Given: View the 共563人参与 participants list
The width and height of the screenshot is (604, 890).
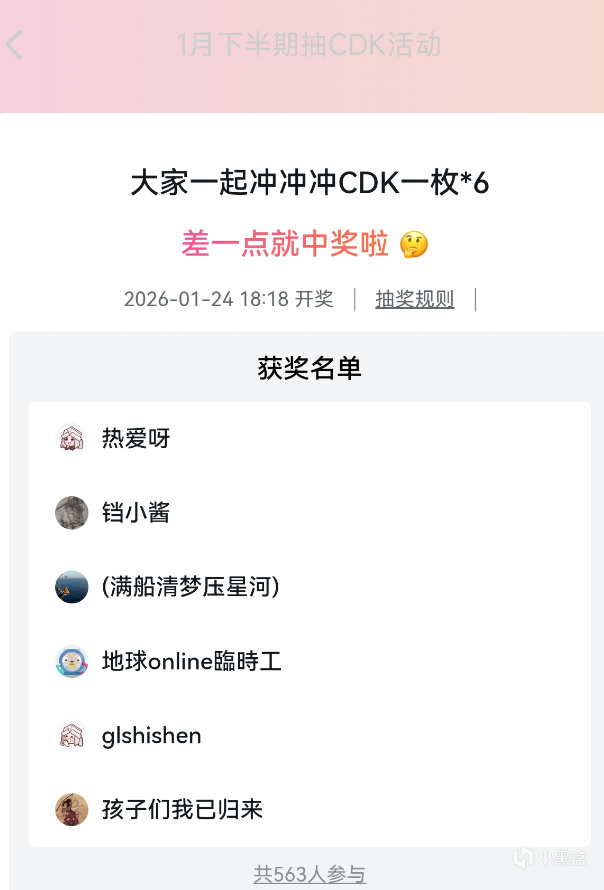Looking at the screenshot, I should [x=309, y=874].
